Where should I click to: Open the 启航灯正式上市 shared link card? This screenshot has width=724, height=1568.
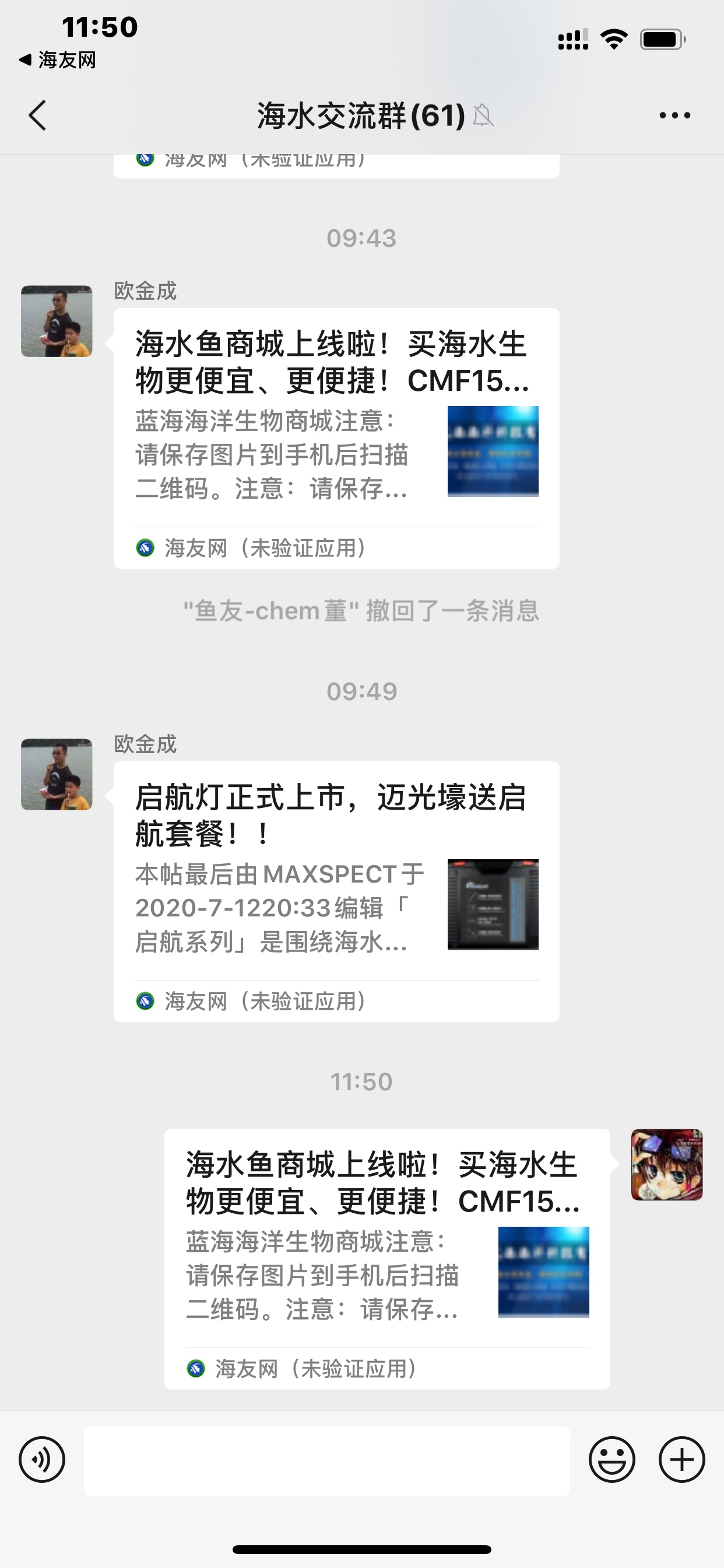[x=336, y=877]
